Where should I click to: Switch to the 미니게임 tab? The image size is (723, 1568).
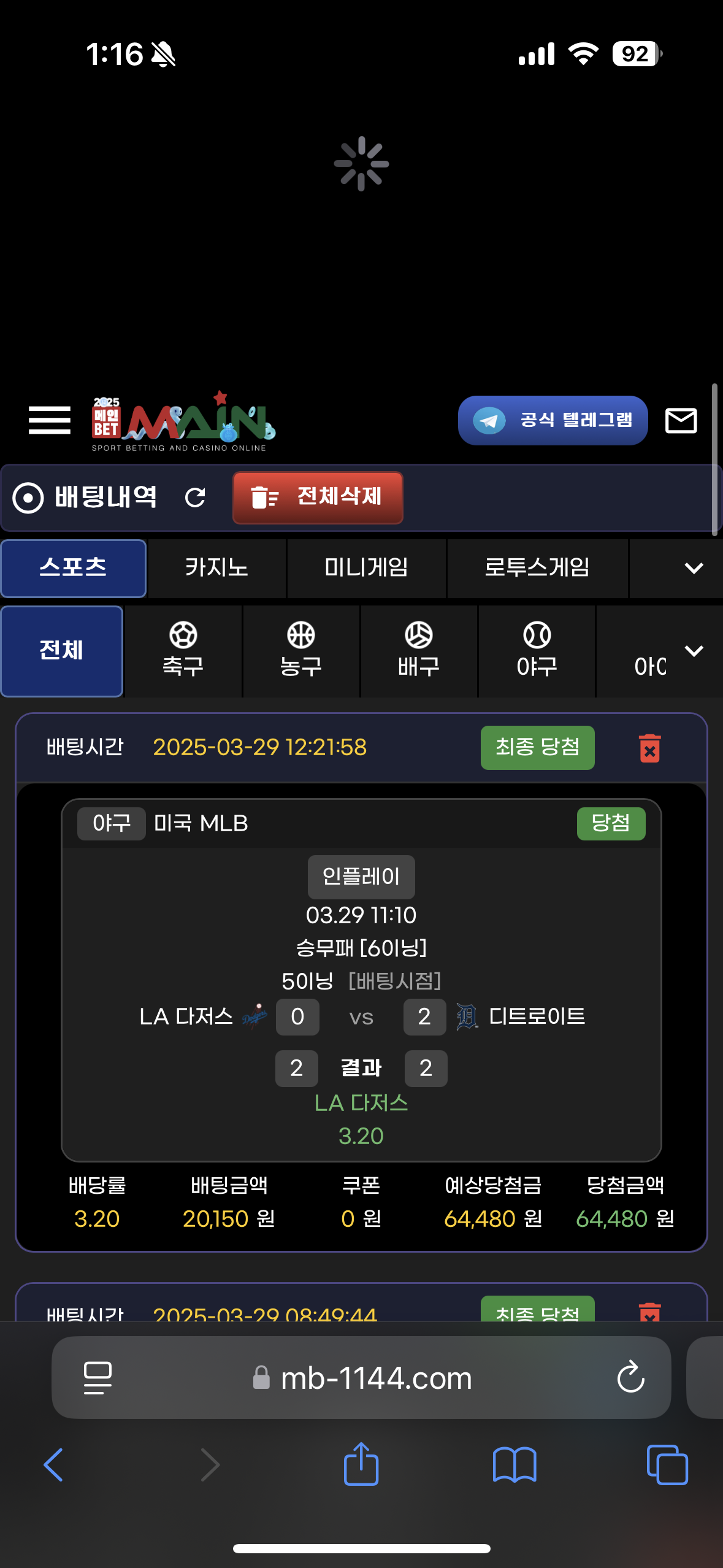(366, 567)
